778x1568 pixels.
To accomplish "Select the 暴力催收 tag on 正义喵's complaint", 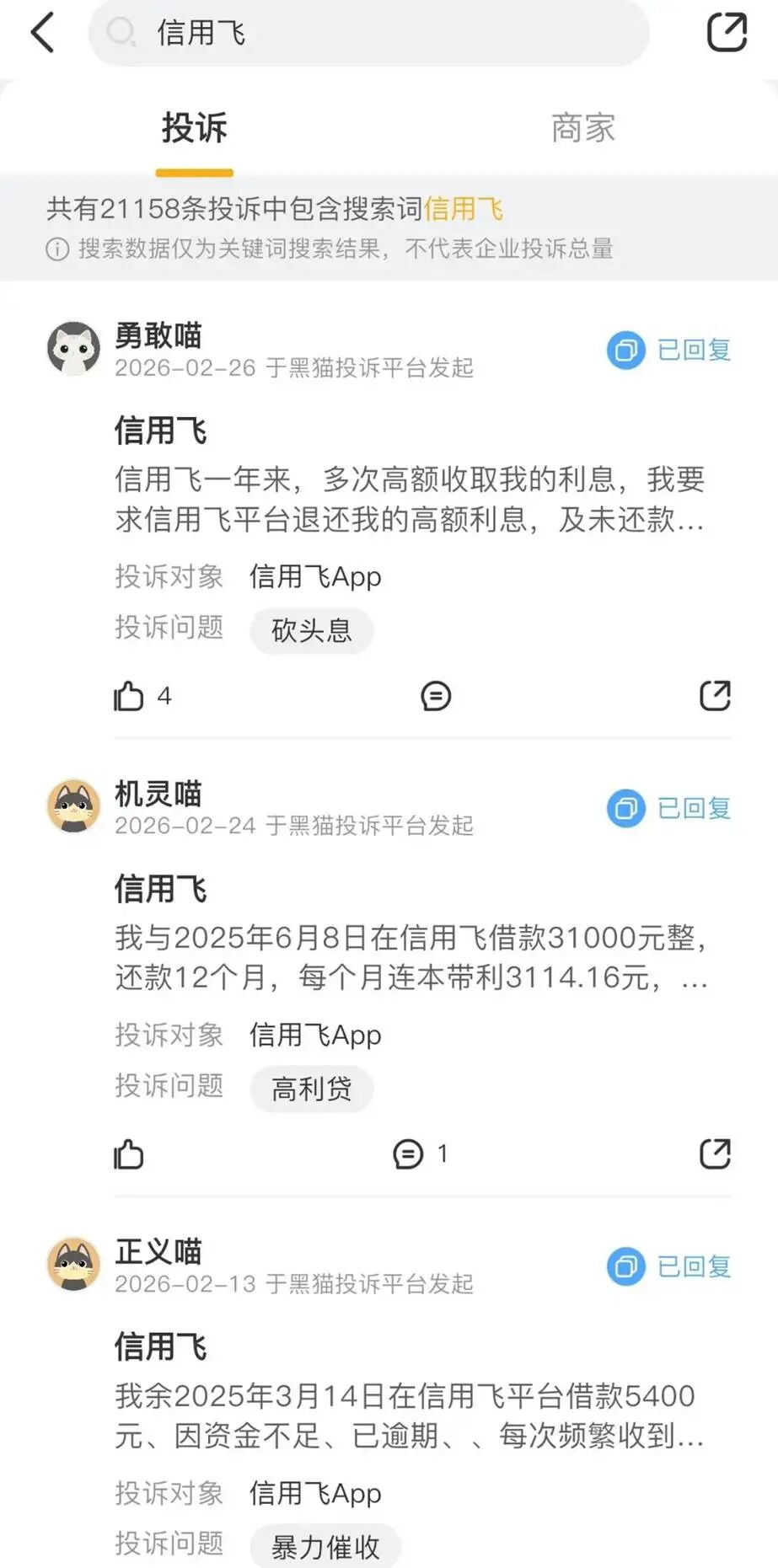I will [x=325, y=1547].
